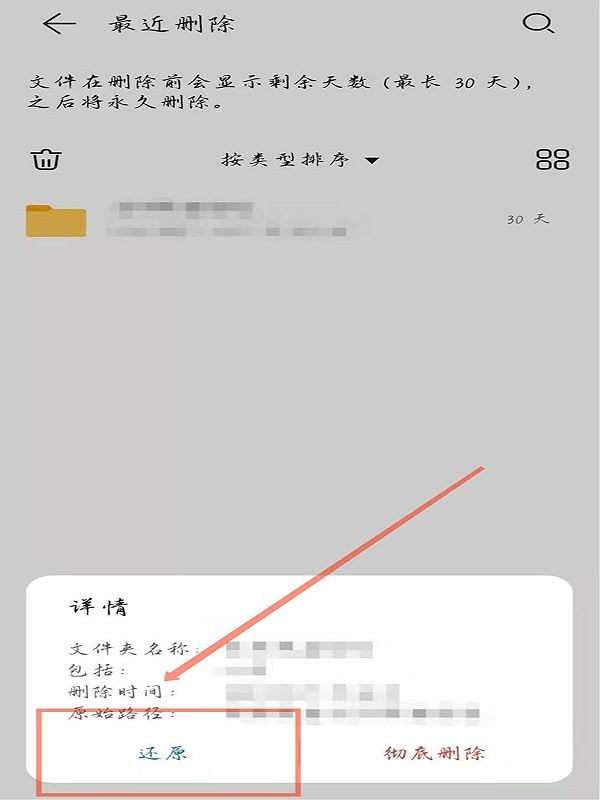Open the search icon

pos(538,24)
